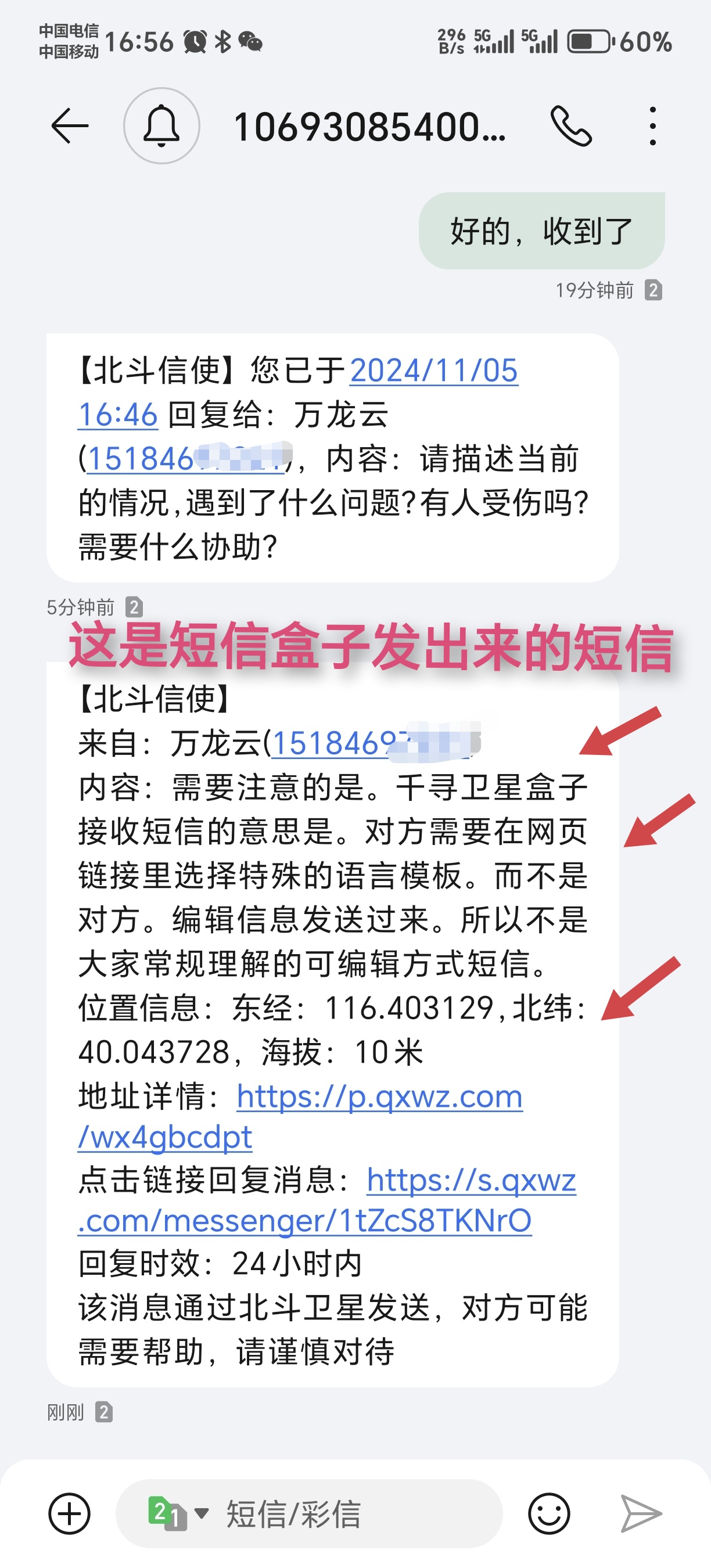
Task: Tap the plus attachment button
Action: 69,1514
